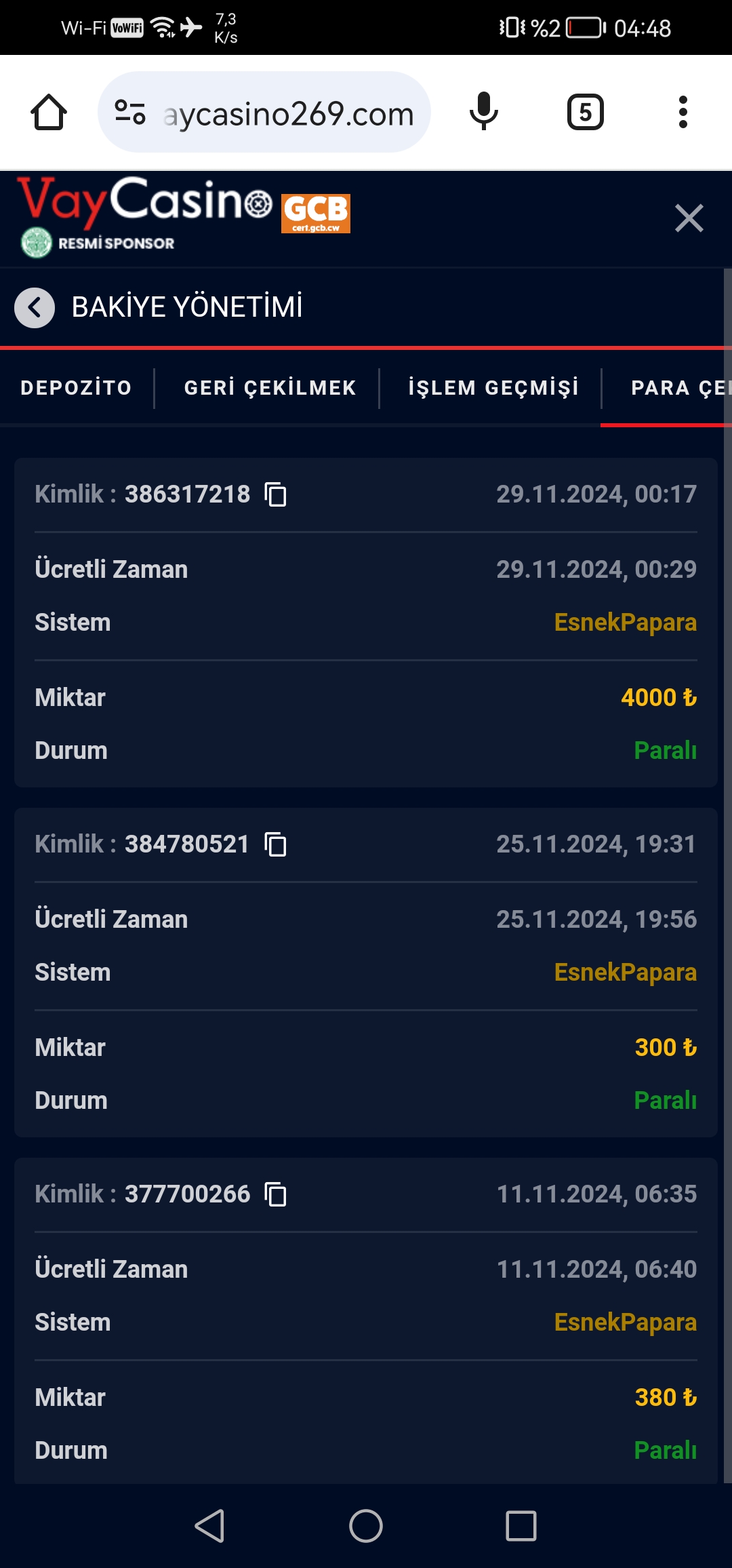The image size is (732, 1568).
Task: Open Chrome's three-dot overflow menu
Action: 683,113
